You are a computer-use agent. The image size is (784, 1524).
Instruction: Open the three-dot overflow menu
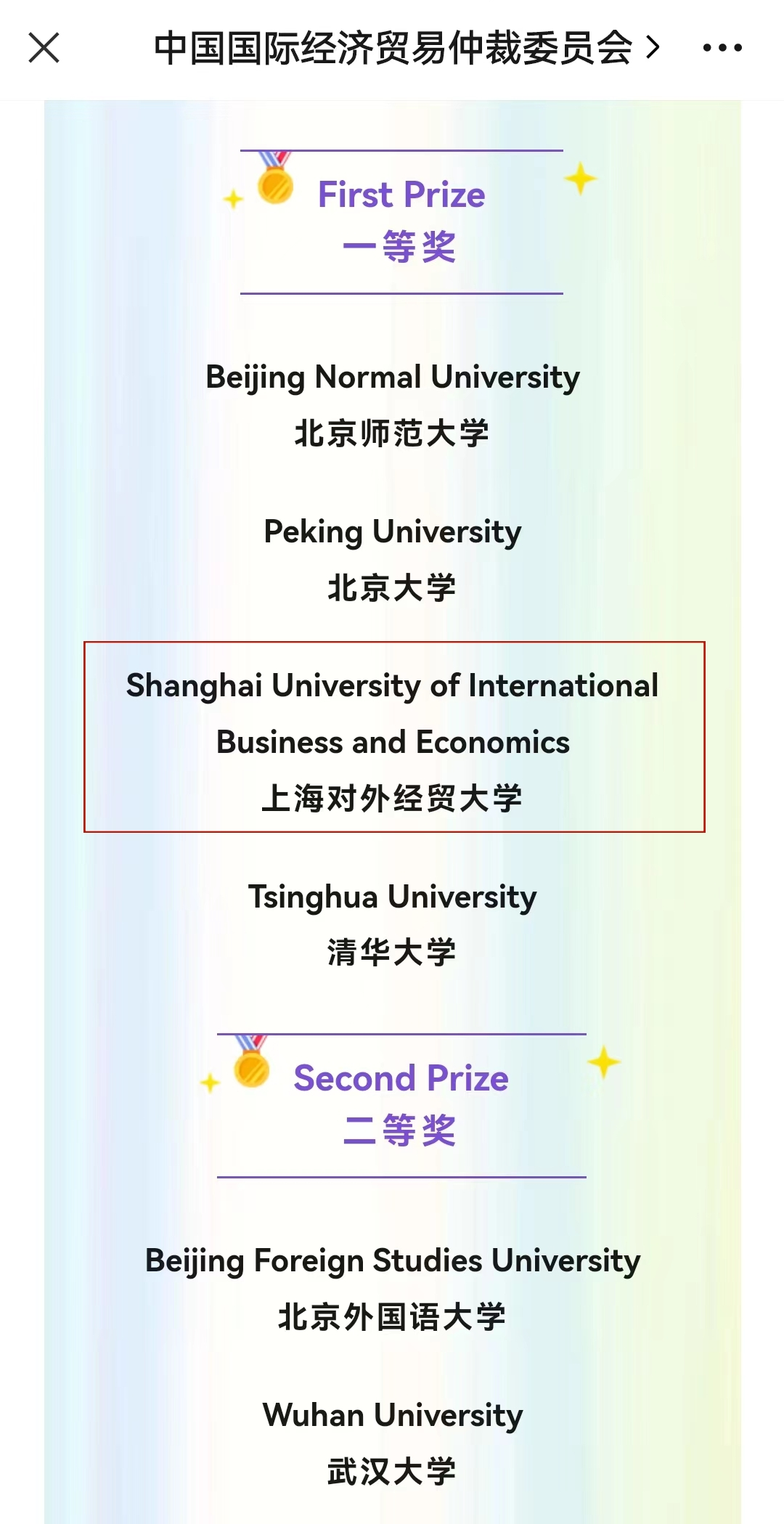[x=722, y=49]
